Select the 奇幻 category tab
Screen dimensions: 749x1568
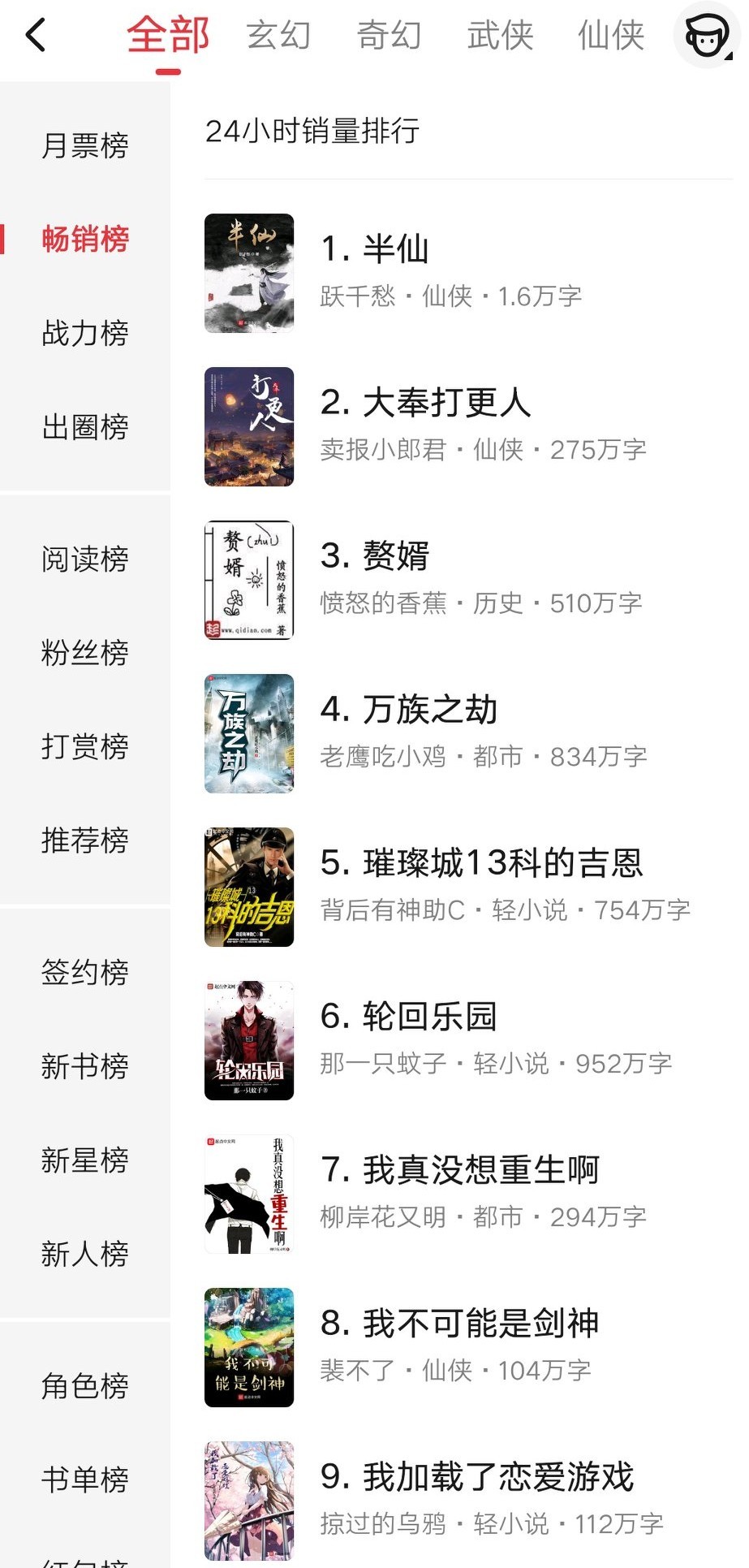[x=390, y=35]
